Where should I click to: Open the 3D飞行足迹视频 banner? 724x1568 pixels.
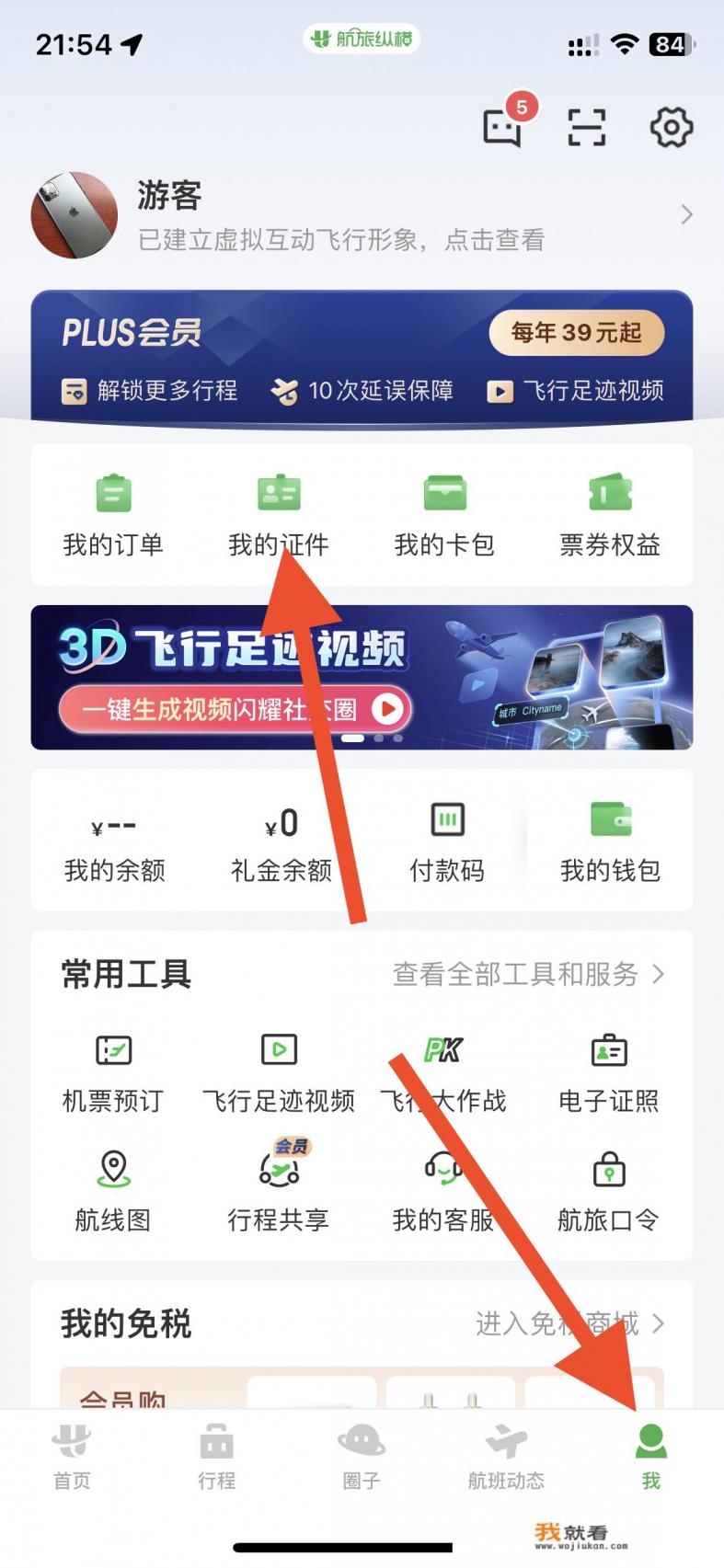click(361, 677)
